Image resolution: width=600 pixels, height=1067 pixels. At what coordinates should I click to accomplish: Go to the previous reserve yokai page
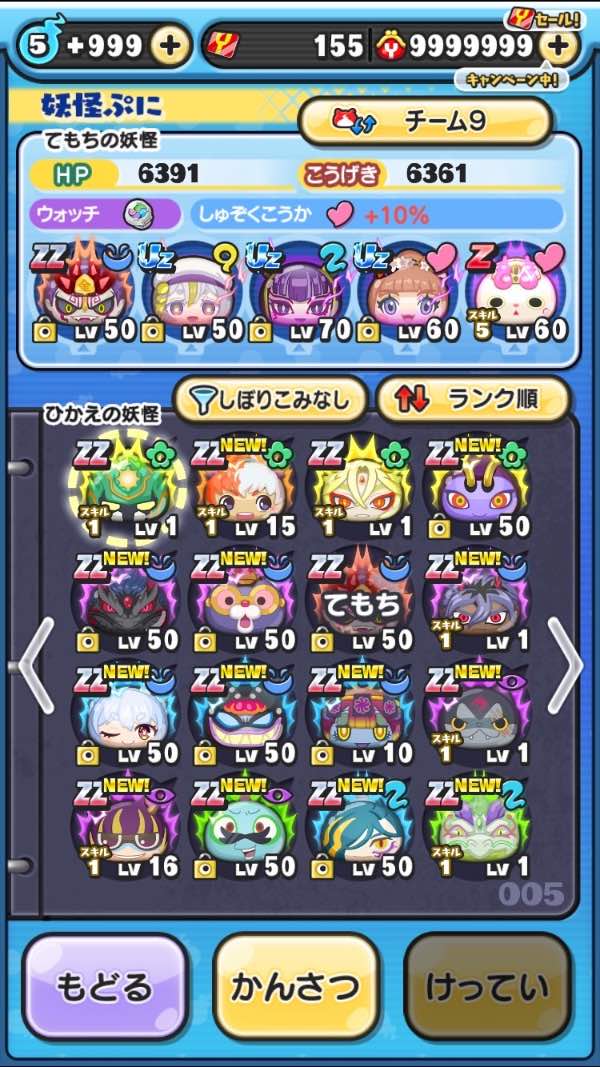point(34,665)
